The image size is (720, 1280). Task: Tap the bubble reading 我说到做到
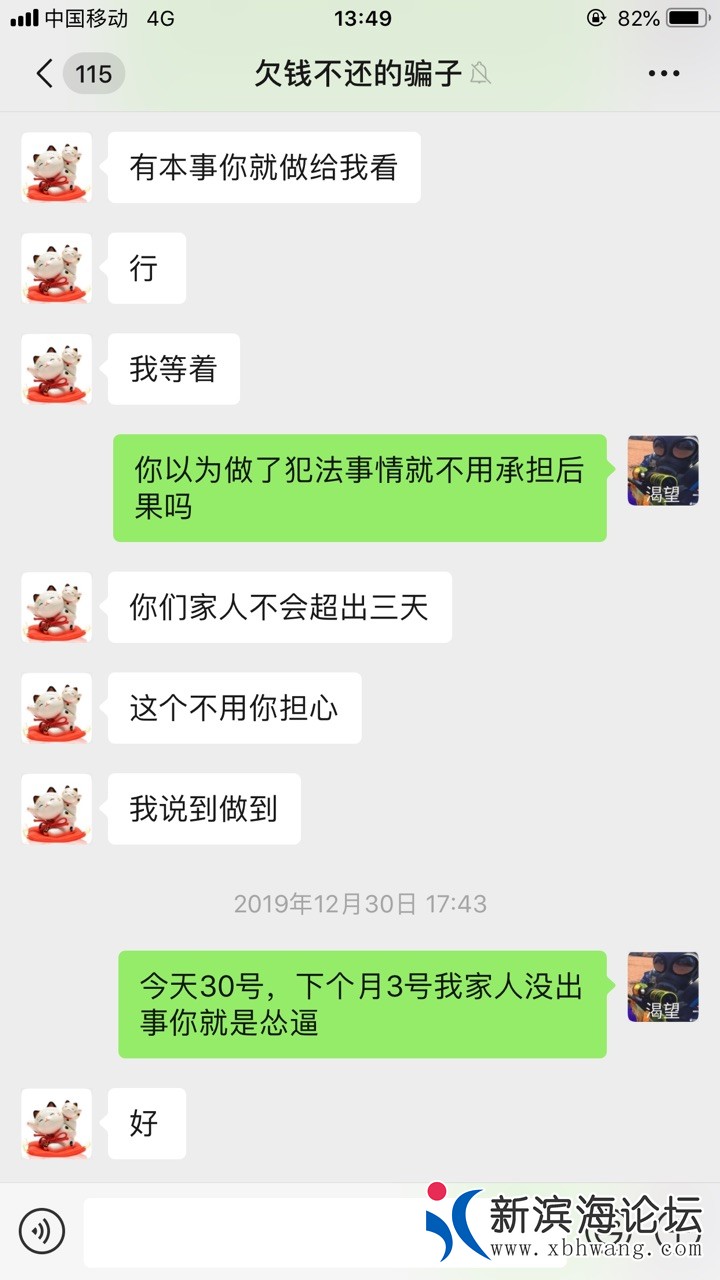[x=203, y=808]
